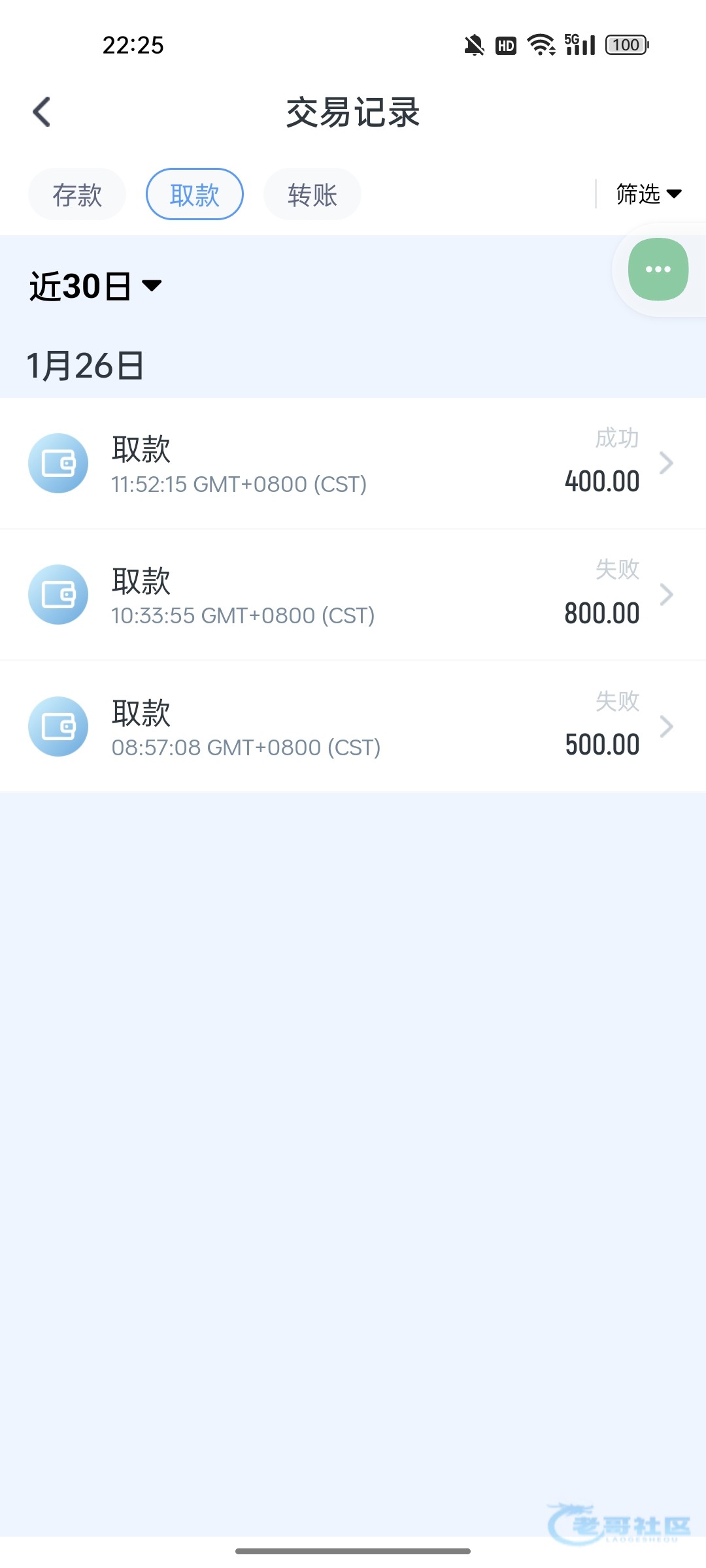This screenshot has width=706, height=1568.
Task: Open the failed 500.00 withdrawal at 08:57:08
Action: coord(353,727)
